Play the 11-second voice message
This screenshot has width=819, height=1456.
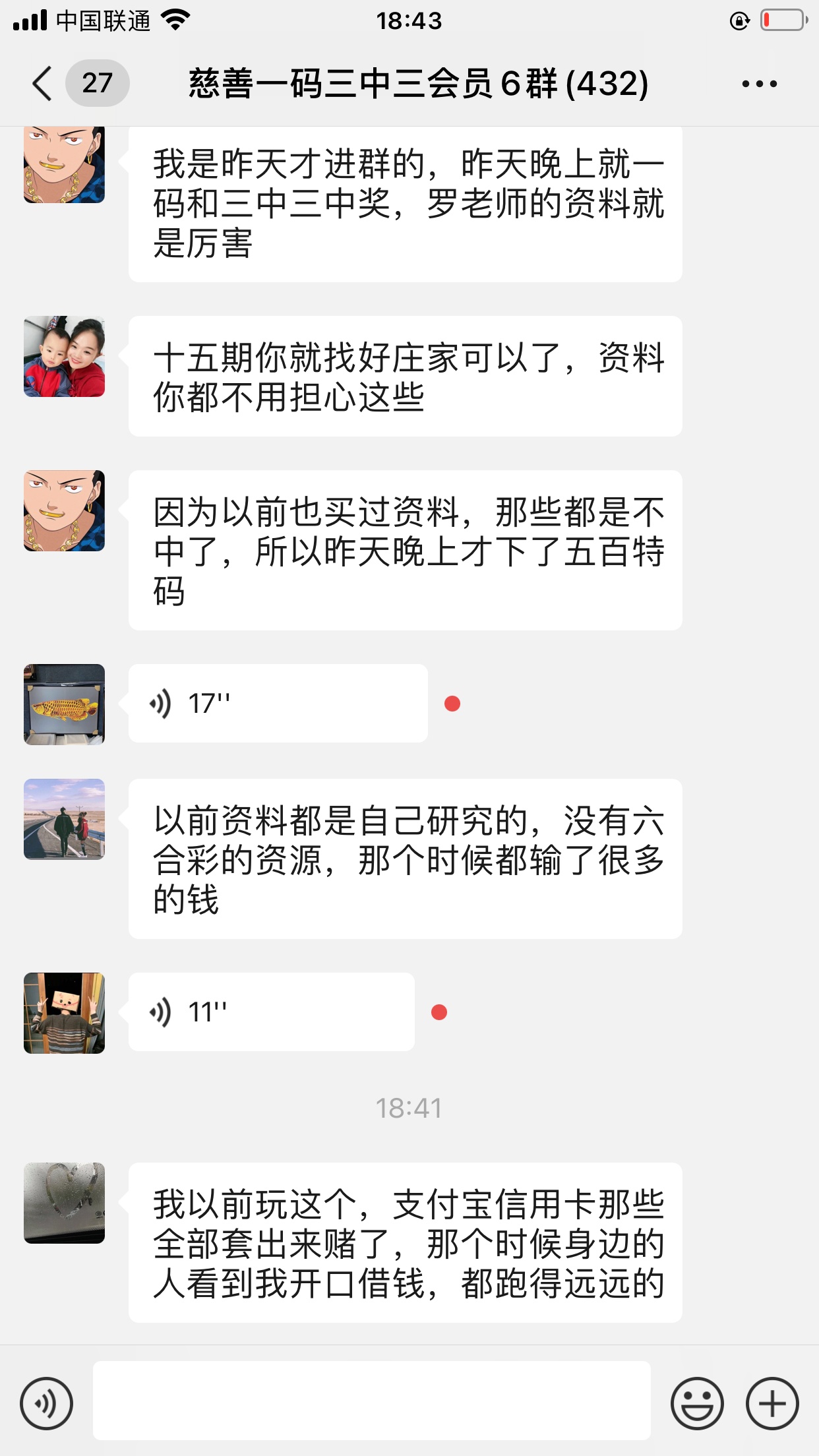(270, 1012)
